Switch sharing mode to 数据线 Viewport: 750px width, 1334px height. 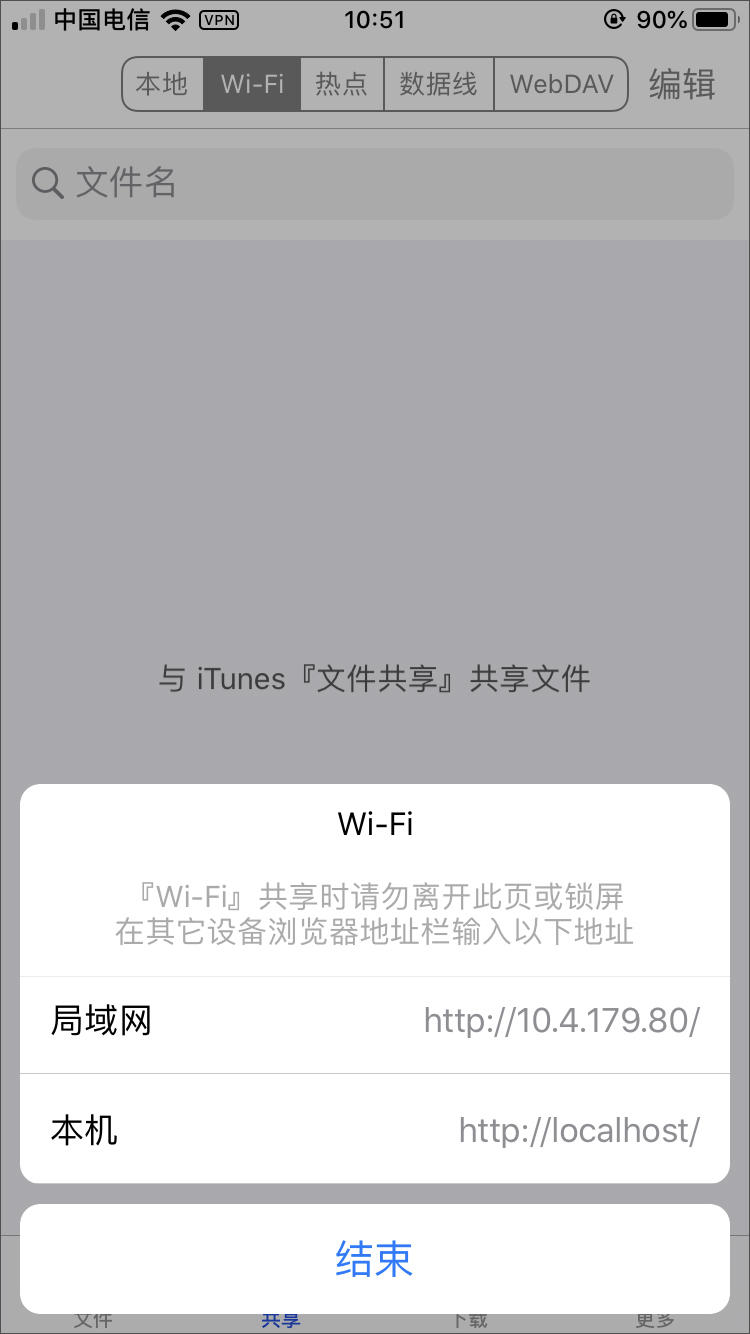pyautogui.click(x=438, y=84)
